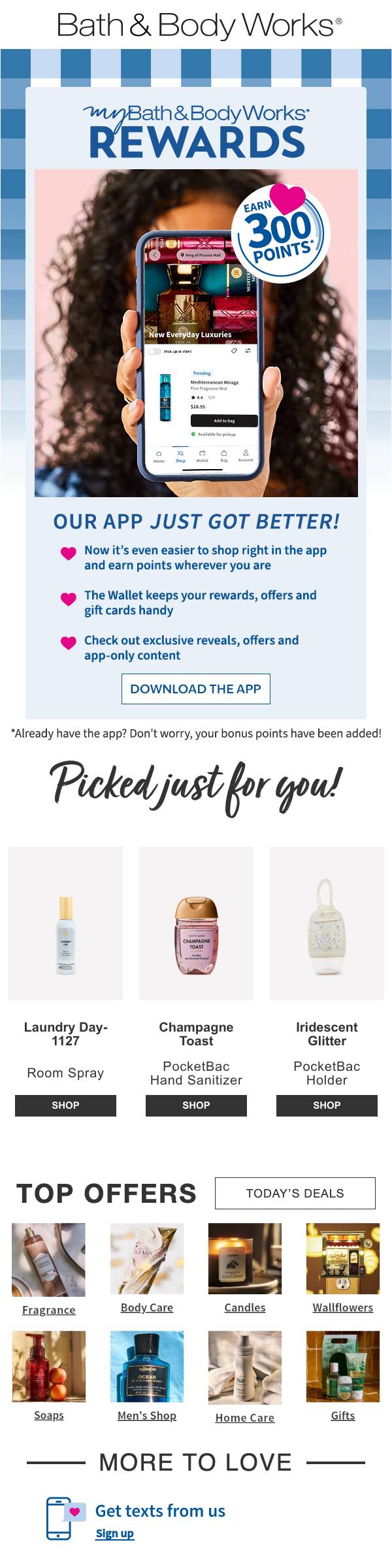Open the Champagne Toast product image
This screenshot has width=392, height=1568.
196,923
